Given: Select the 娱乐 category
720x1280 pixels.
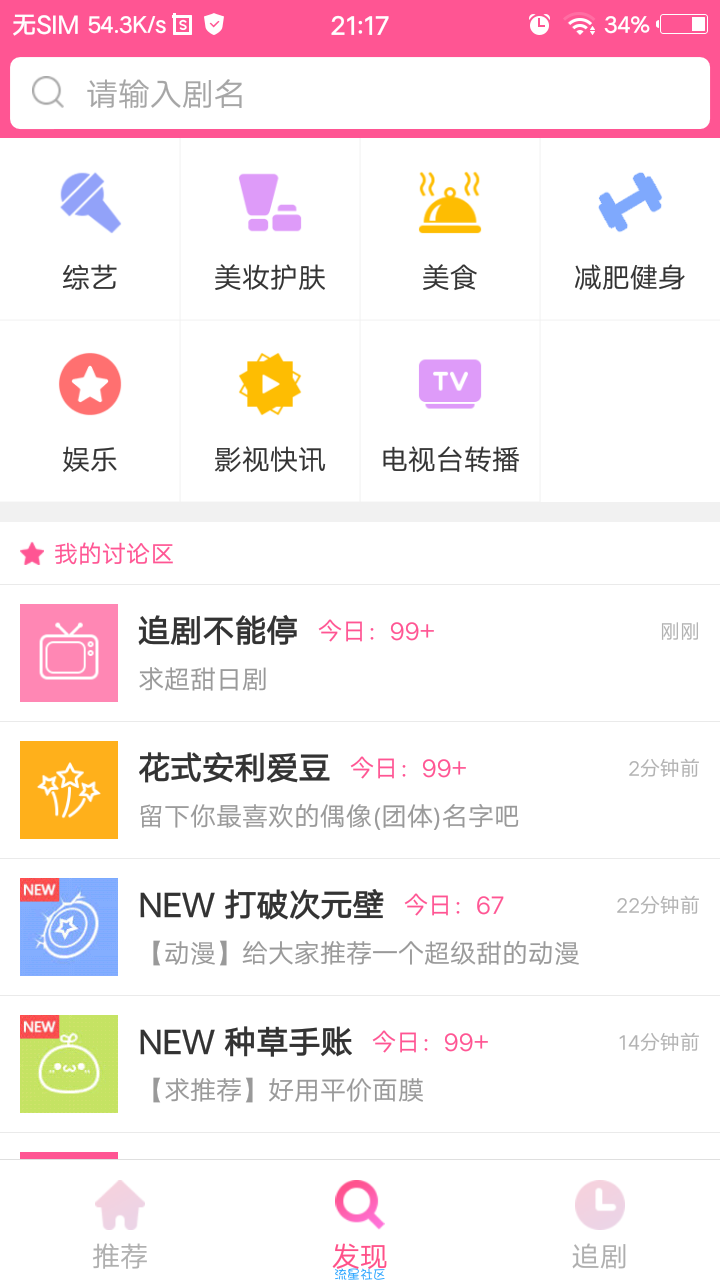Looking at the screenshot, I should click(x=90, y=411).
